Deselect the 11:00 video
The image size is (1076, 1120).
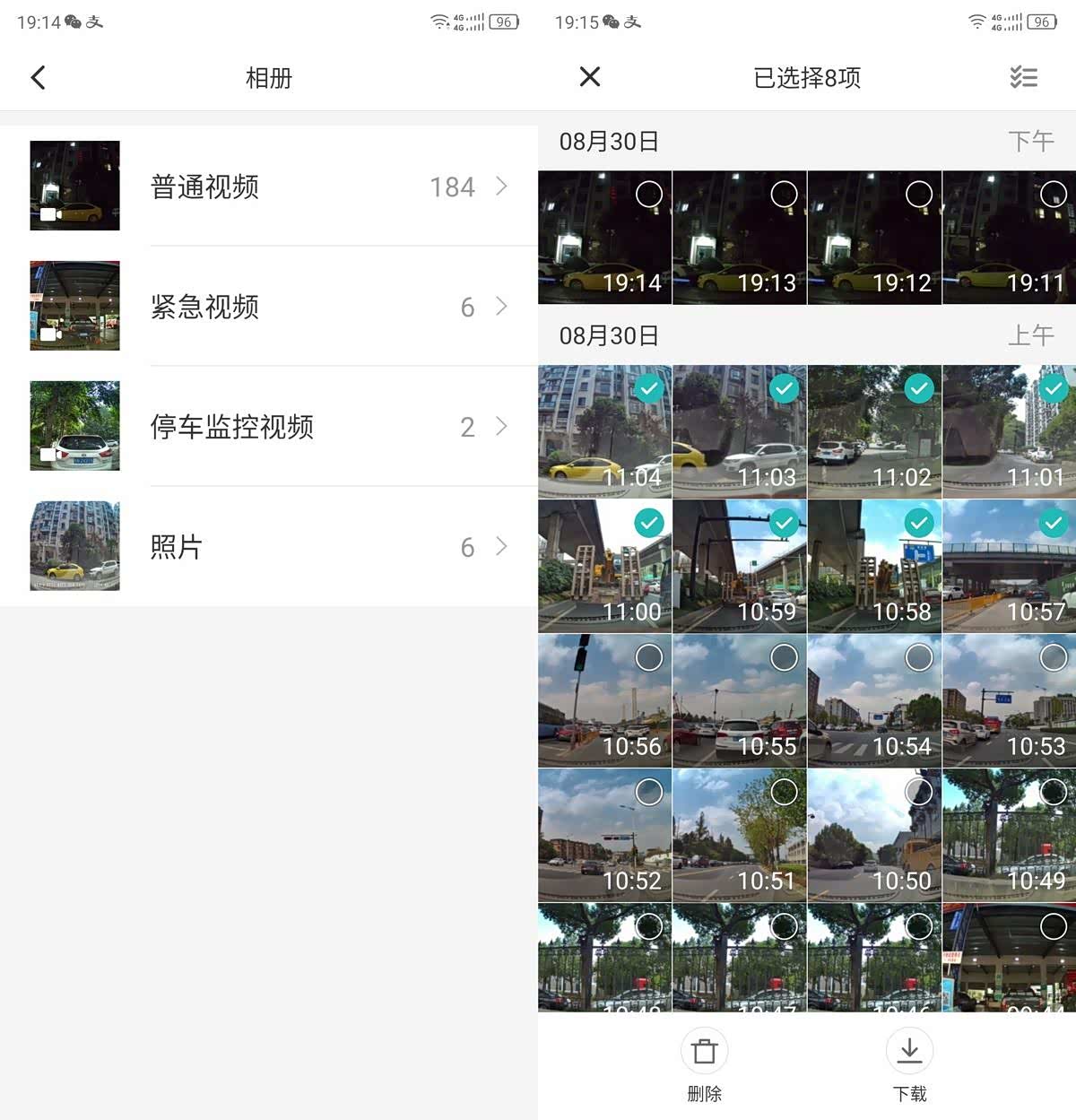tap(648, 523)
